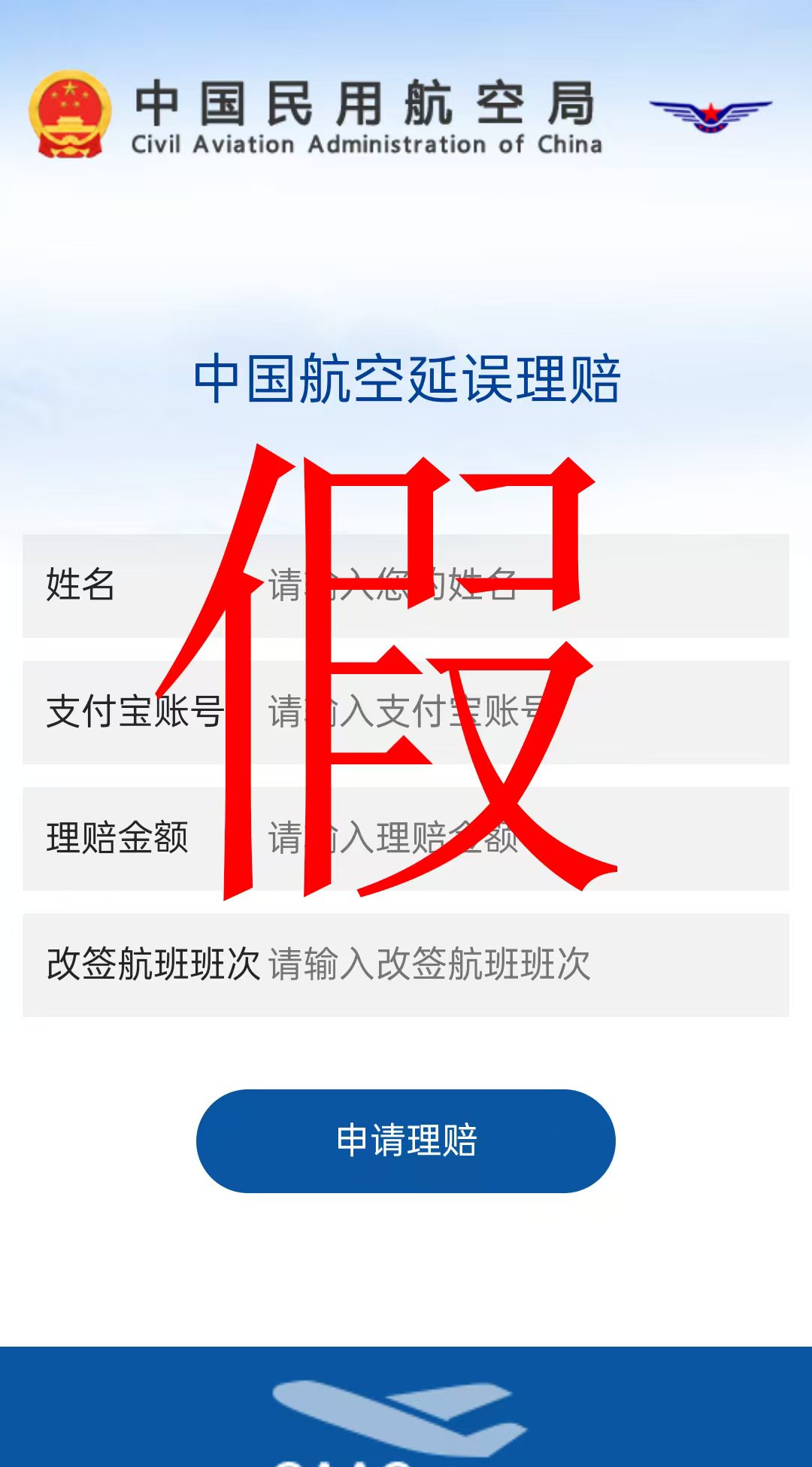
Task: Focus the Alipay account (支付宝账号) field
Action: [x=519, y=712]
